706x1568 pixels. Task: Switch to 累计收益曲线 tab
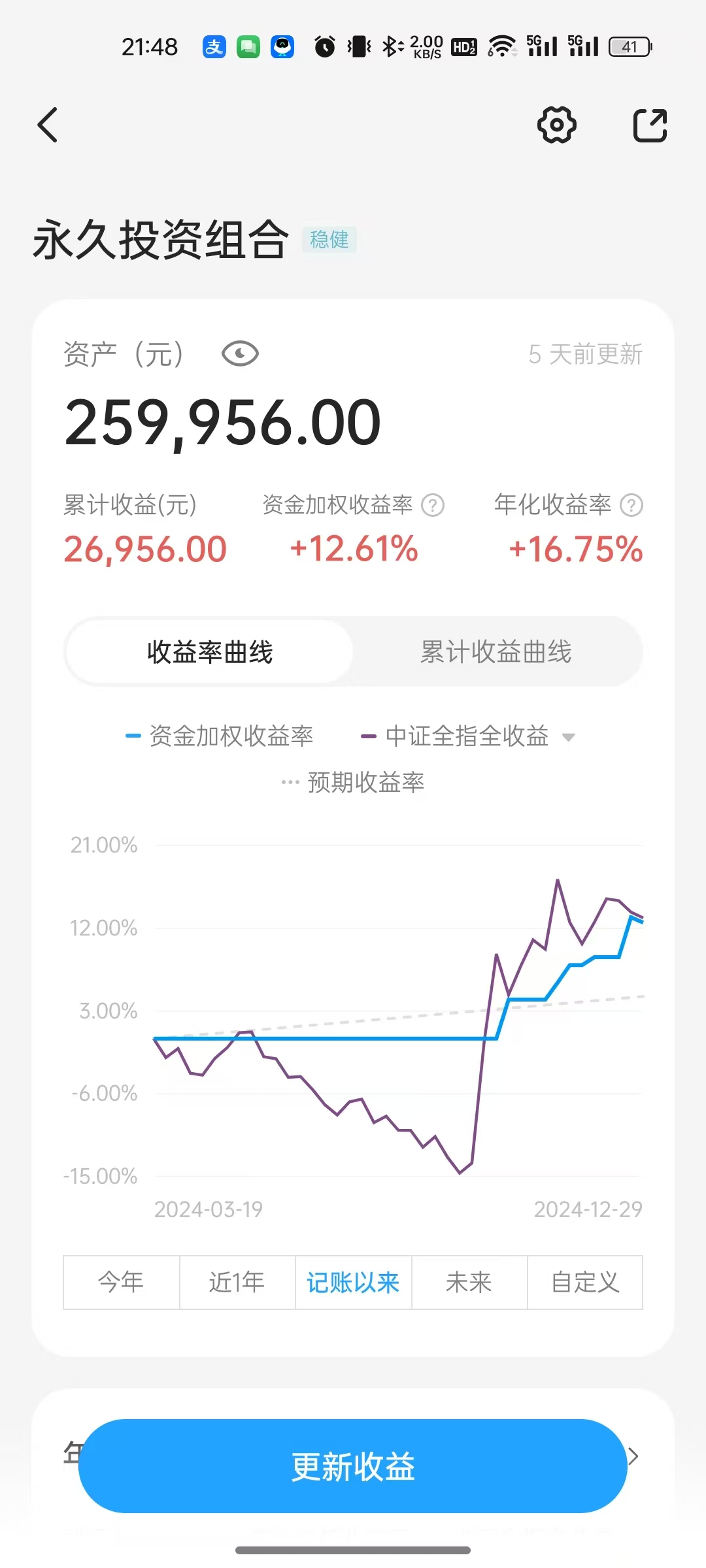tap(496, 652)
